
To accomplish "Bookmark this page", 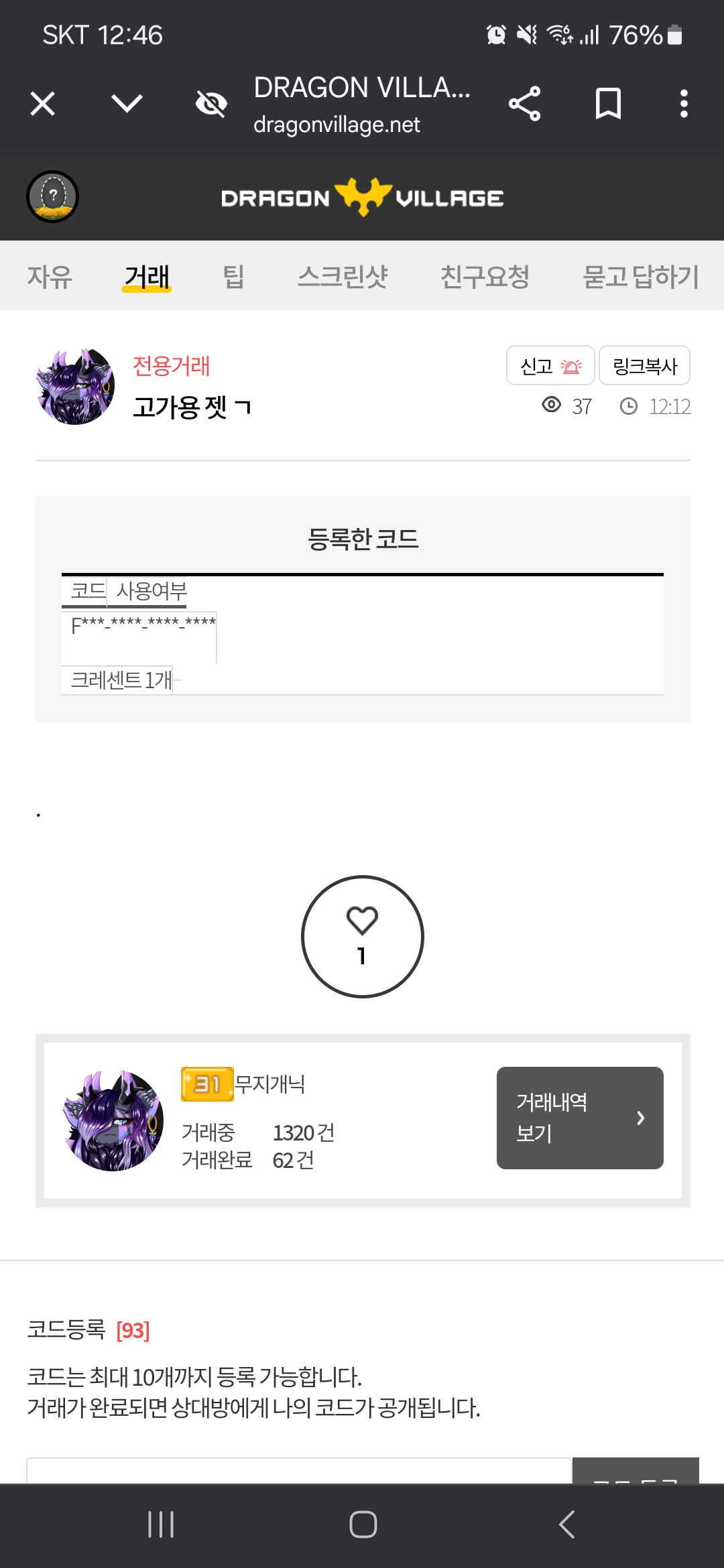I will (608, 104).
